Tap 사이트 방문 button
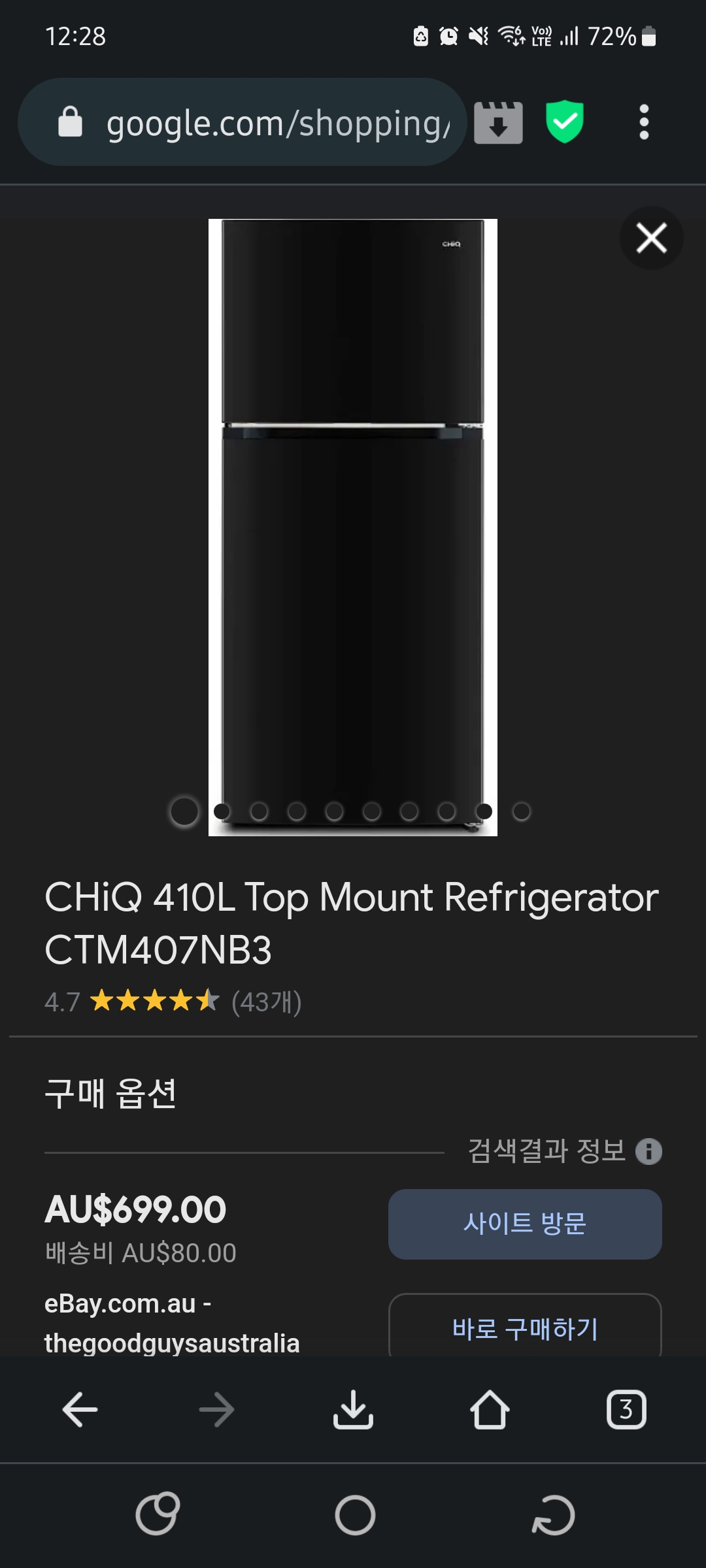This screenshot has width=706, height=1568. pos(525,1224)
